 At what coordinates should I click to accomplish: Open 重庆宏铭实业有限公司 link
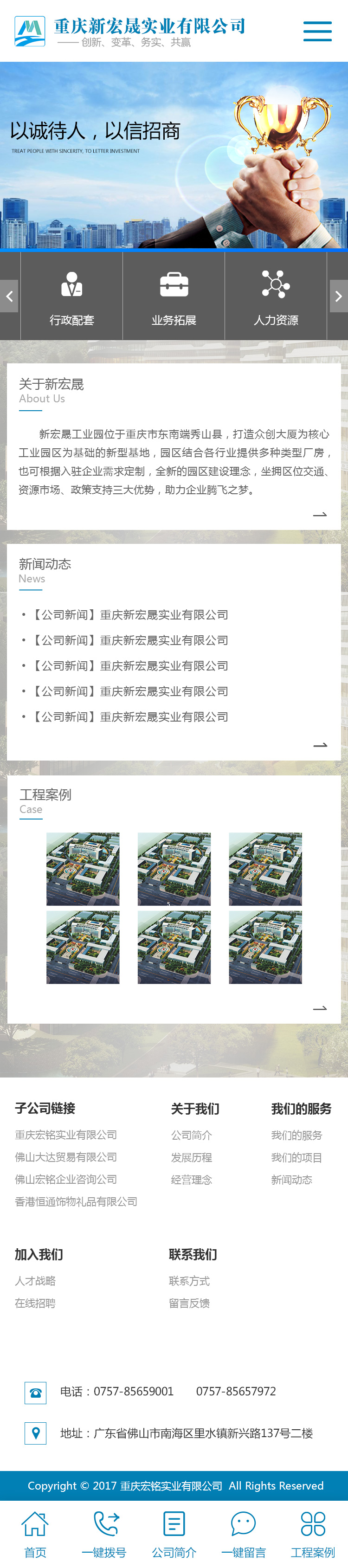tap(66, 1135)
